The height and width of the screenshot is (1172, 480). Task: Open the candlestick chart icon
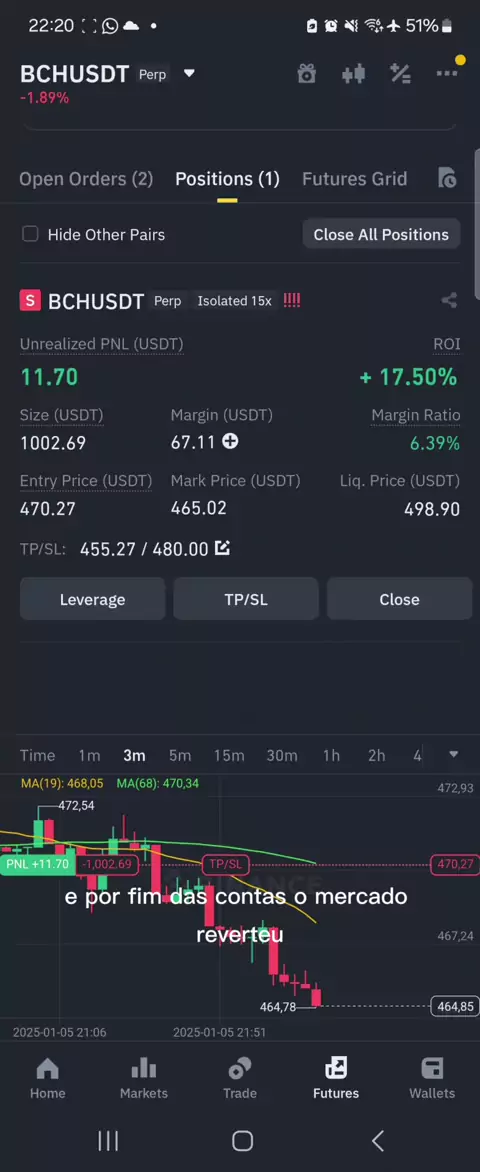[x=354, y=73]
